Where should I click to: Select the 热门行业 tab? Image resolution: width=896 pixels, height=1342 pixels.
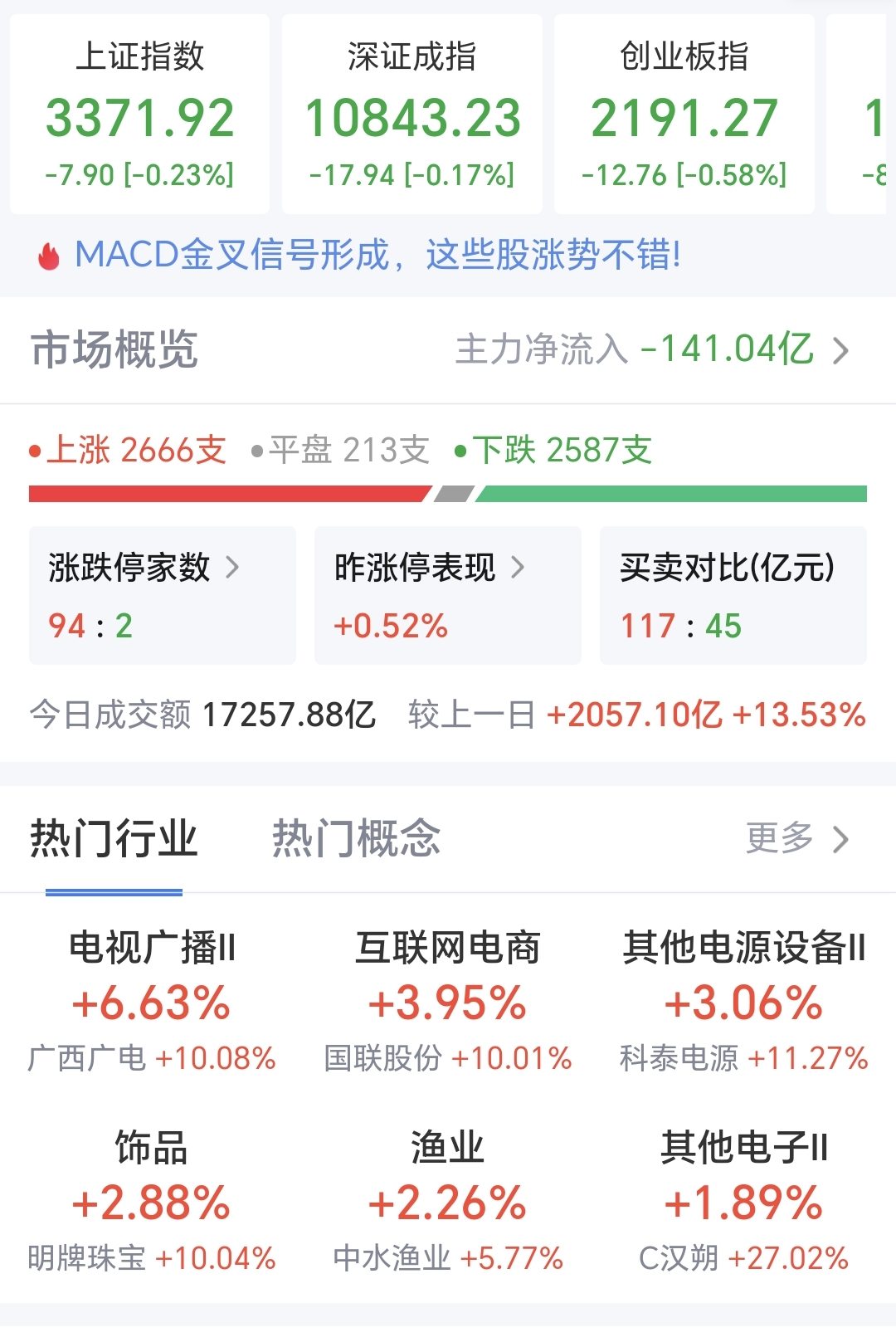tap(114, 838)
